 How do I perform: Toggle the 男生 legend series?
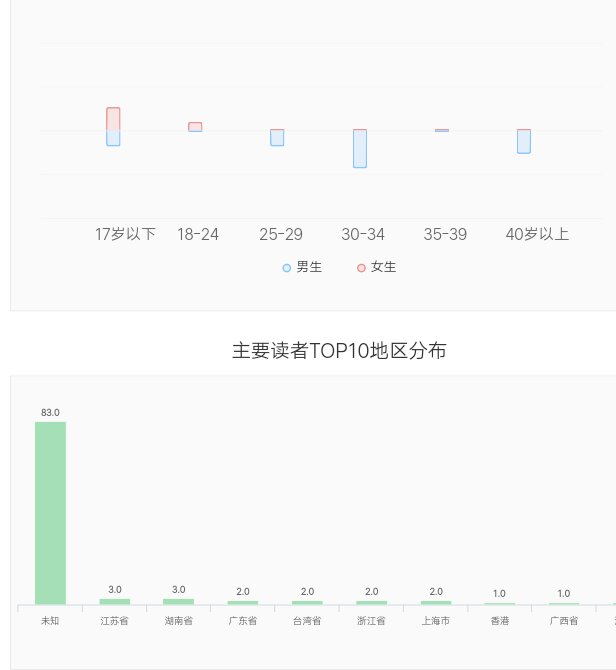302,267
